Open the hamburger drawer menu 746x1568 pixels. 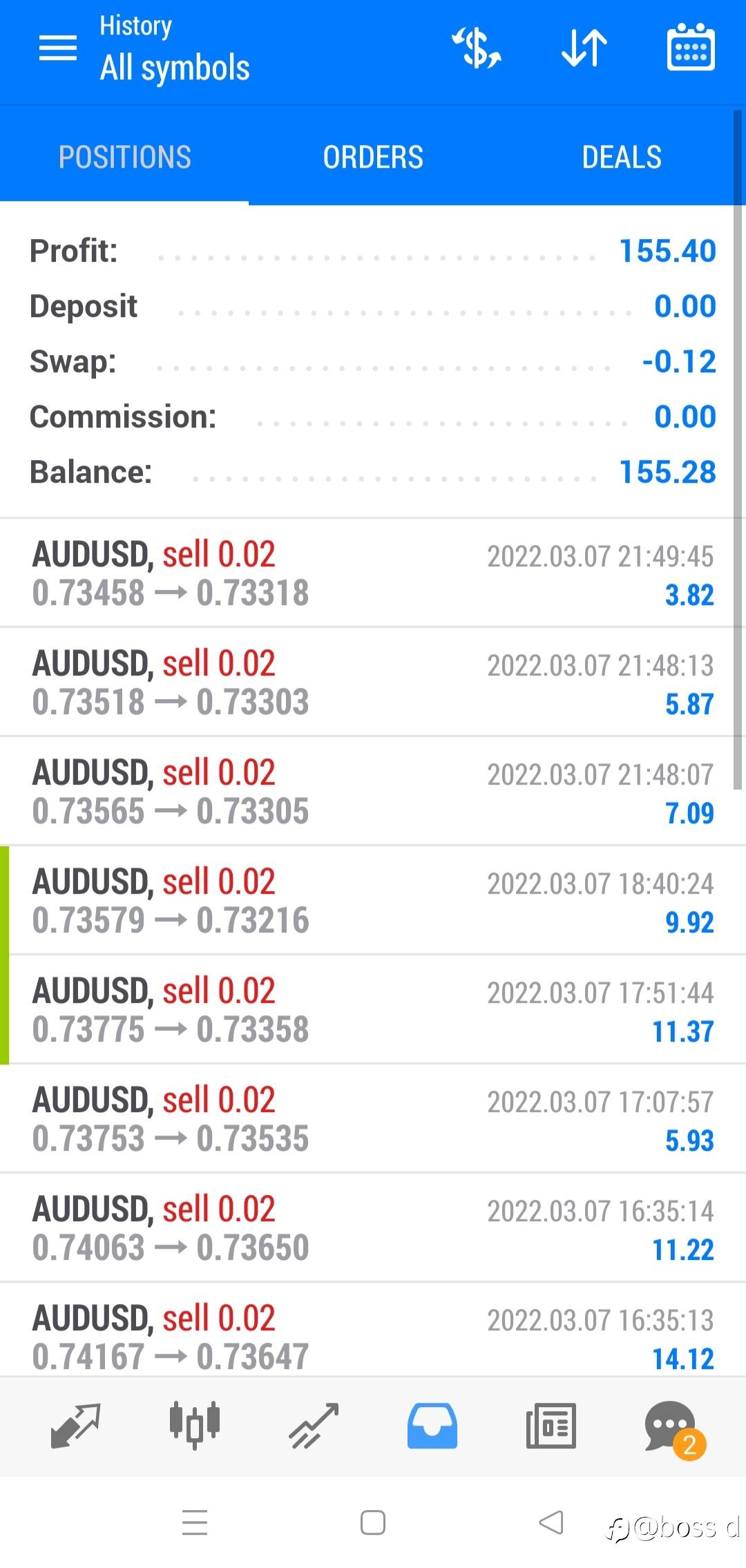pos(57,48)
